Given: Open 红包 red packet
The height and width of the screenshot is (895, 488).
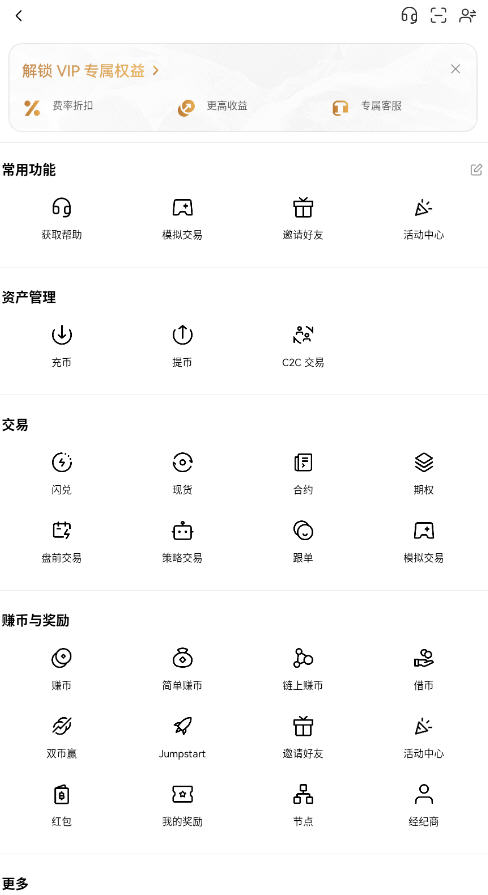Looking at the screenshot, I should [x=61, y=805].
